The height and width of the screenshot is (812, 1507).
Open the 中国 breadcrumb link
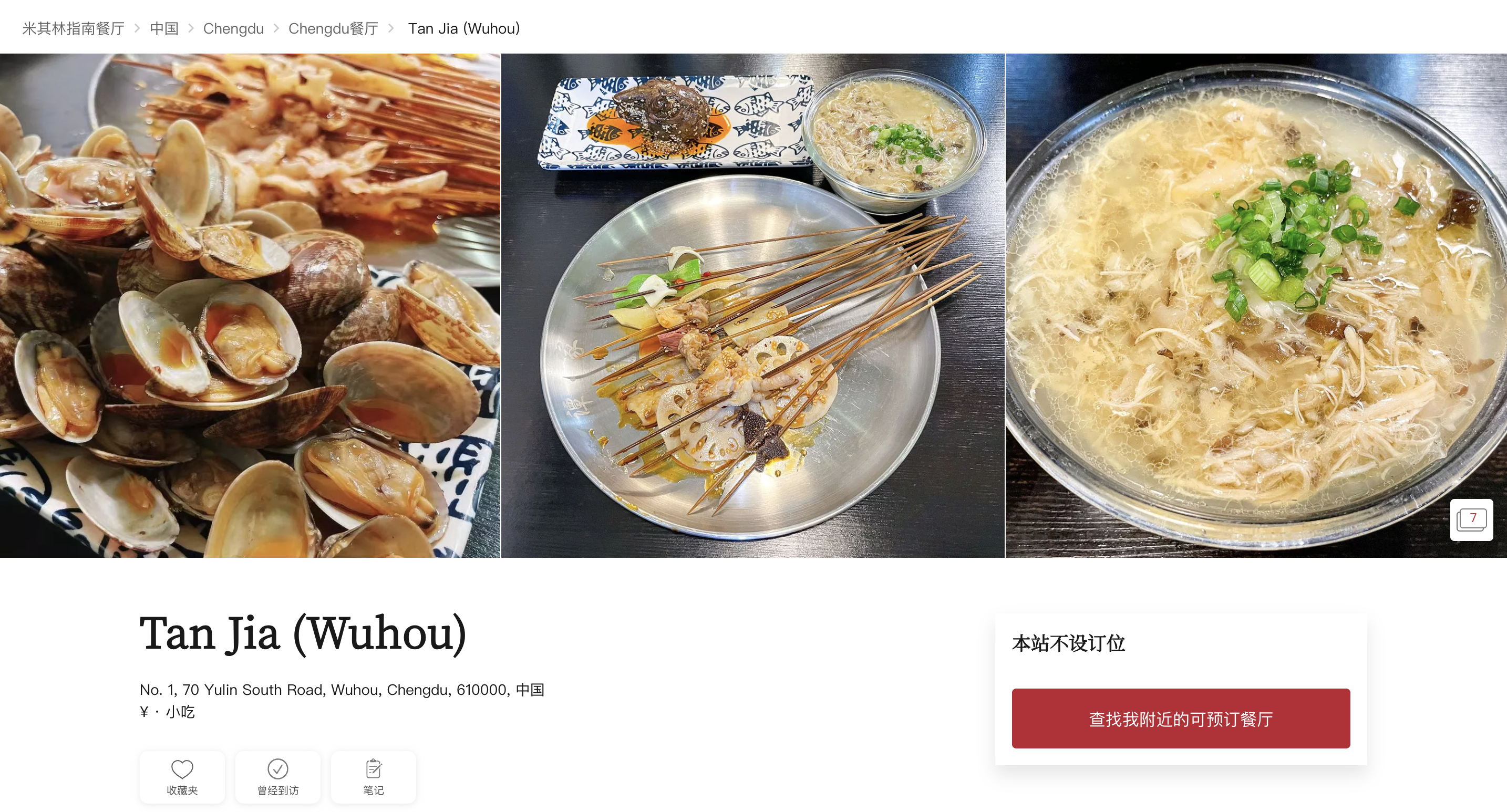(x=164, y=29)
